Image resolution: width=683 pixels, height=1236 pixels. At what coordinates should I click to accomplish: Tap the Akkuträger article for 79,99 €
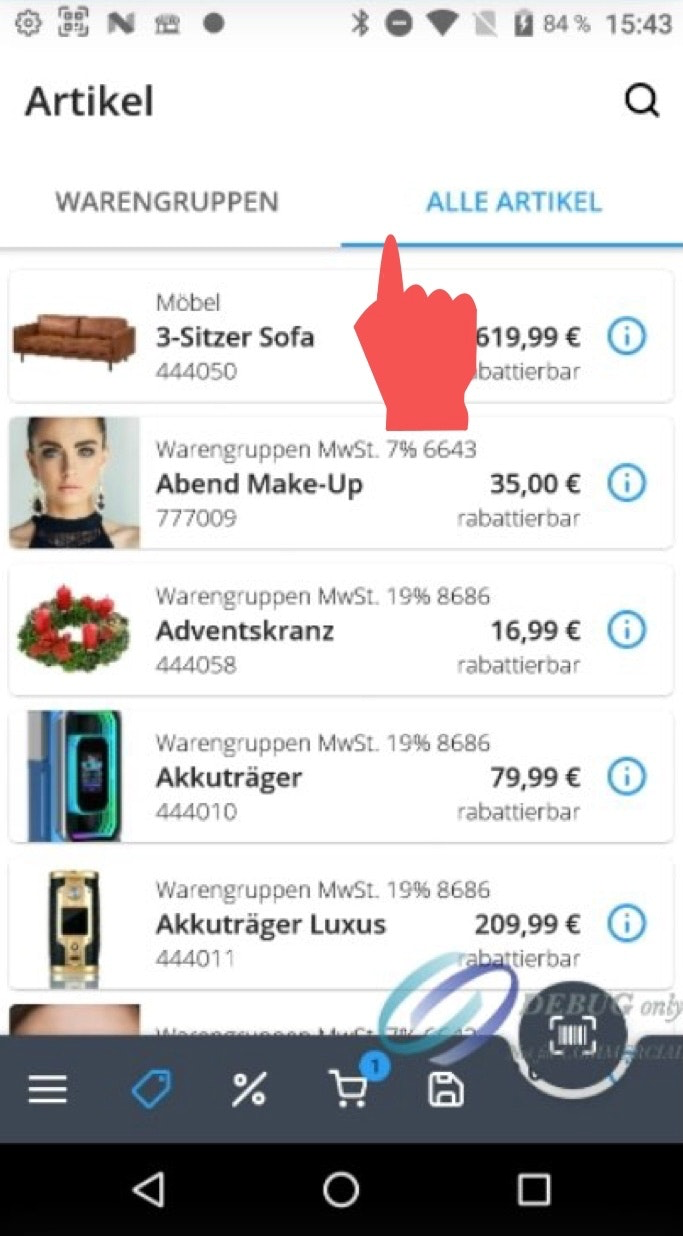click(x=300, y=777)
